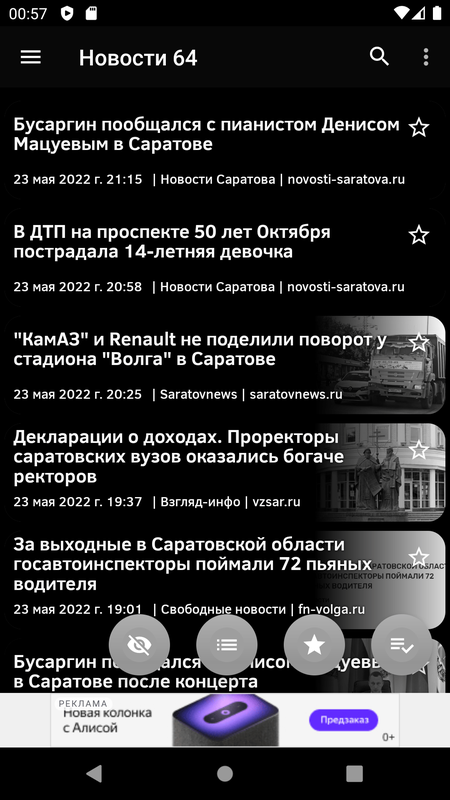Star the Мацуев pianist article
The width and height of the screenshot is (450, 800).
(419, 127)
